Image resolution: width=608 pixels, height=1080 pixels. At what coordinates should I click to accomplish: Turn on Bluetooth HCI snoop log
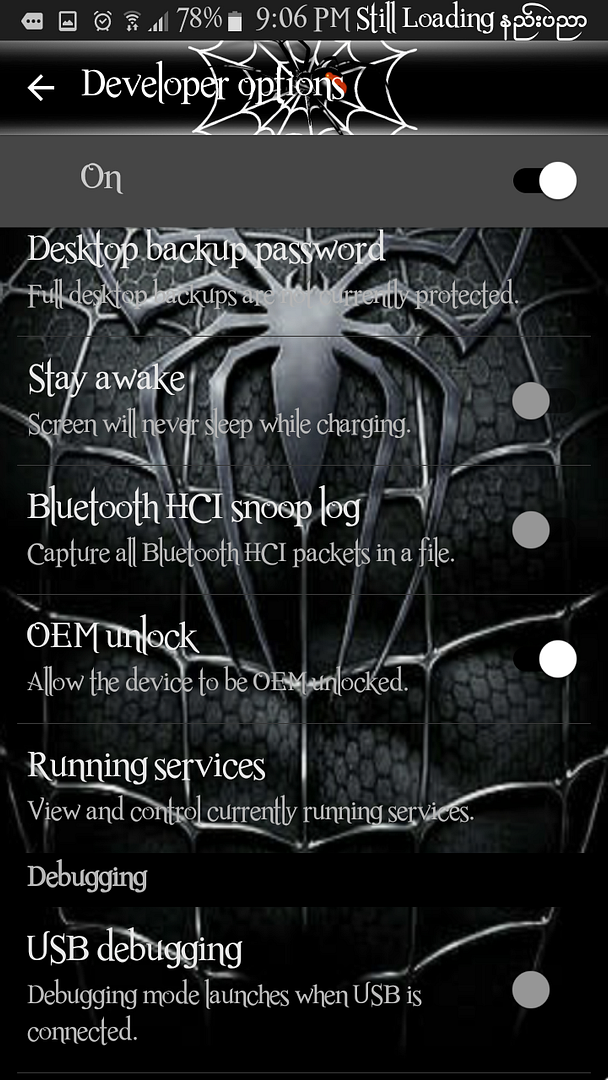[545, 530]
